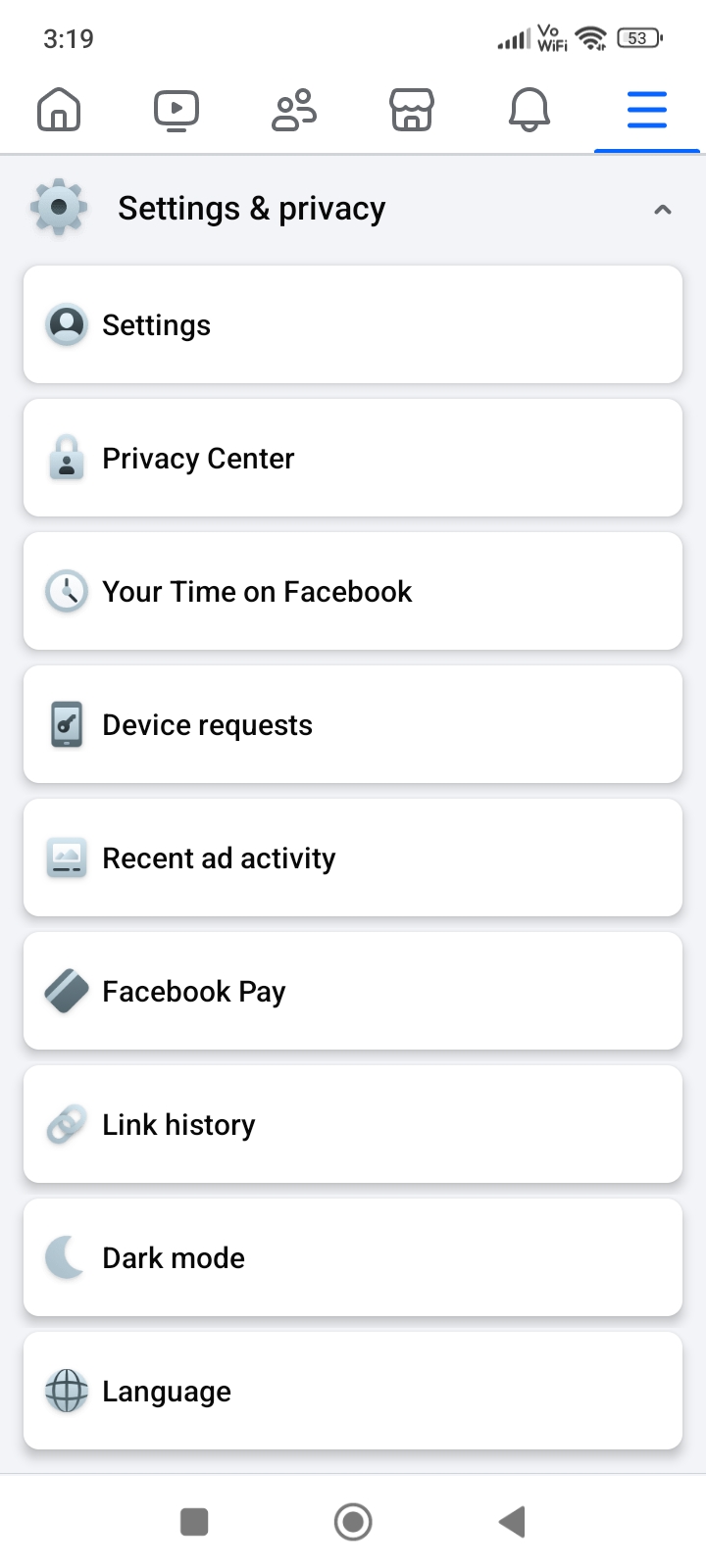Change the Language option

353,1391
